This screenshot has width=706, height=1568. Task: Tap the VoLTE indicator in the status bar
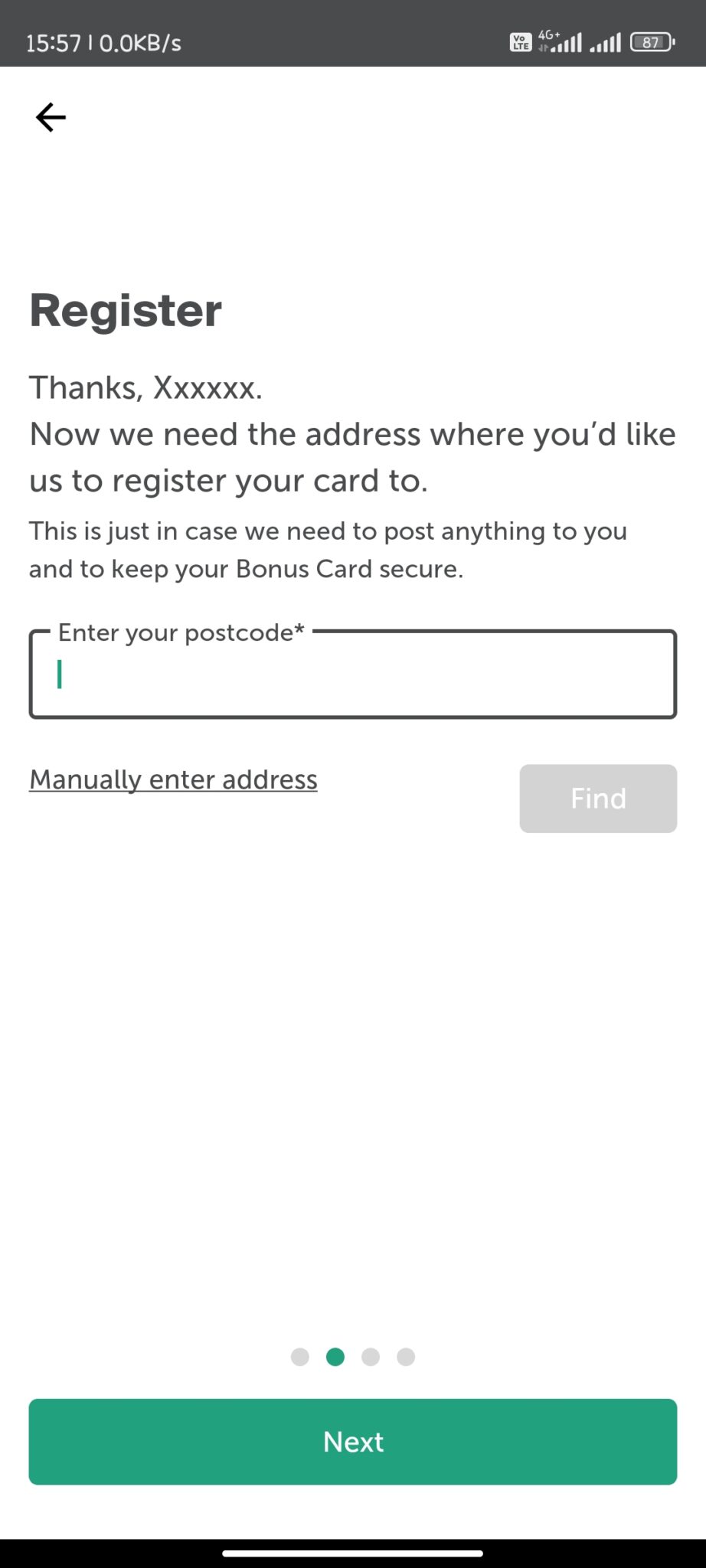520,42
